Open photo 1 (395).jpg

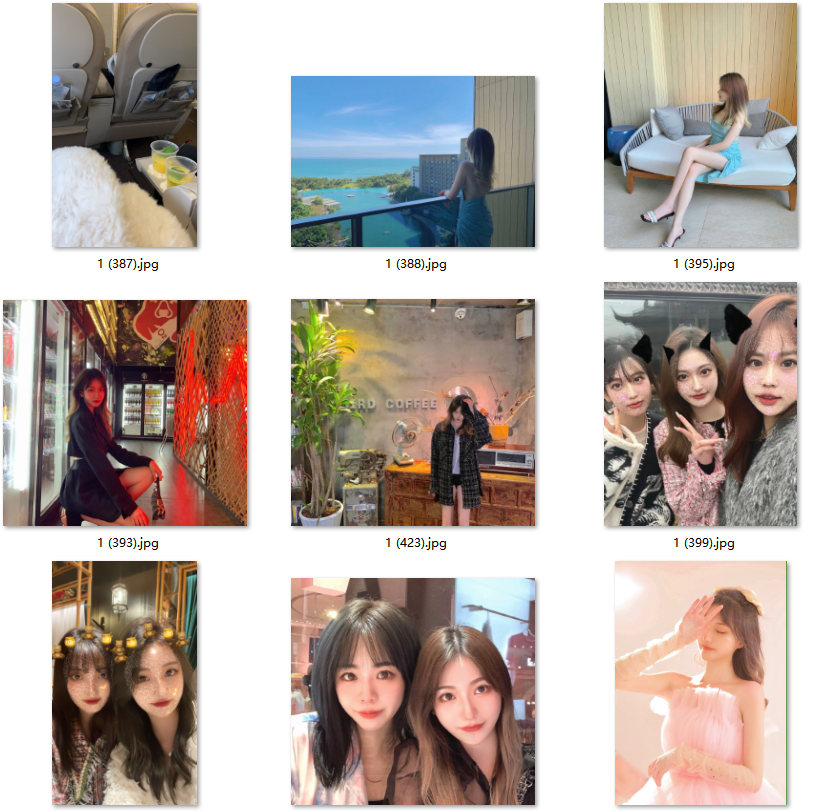tap(700, 126)
